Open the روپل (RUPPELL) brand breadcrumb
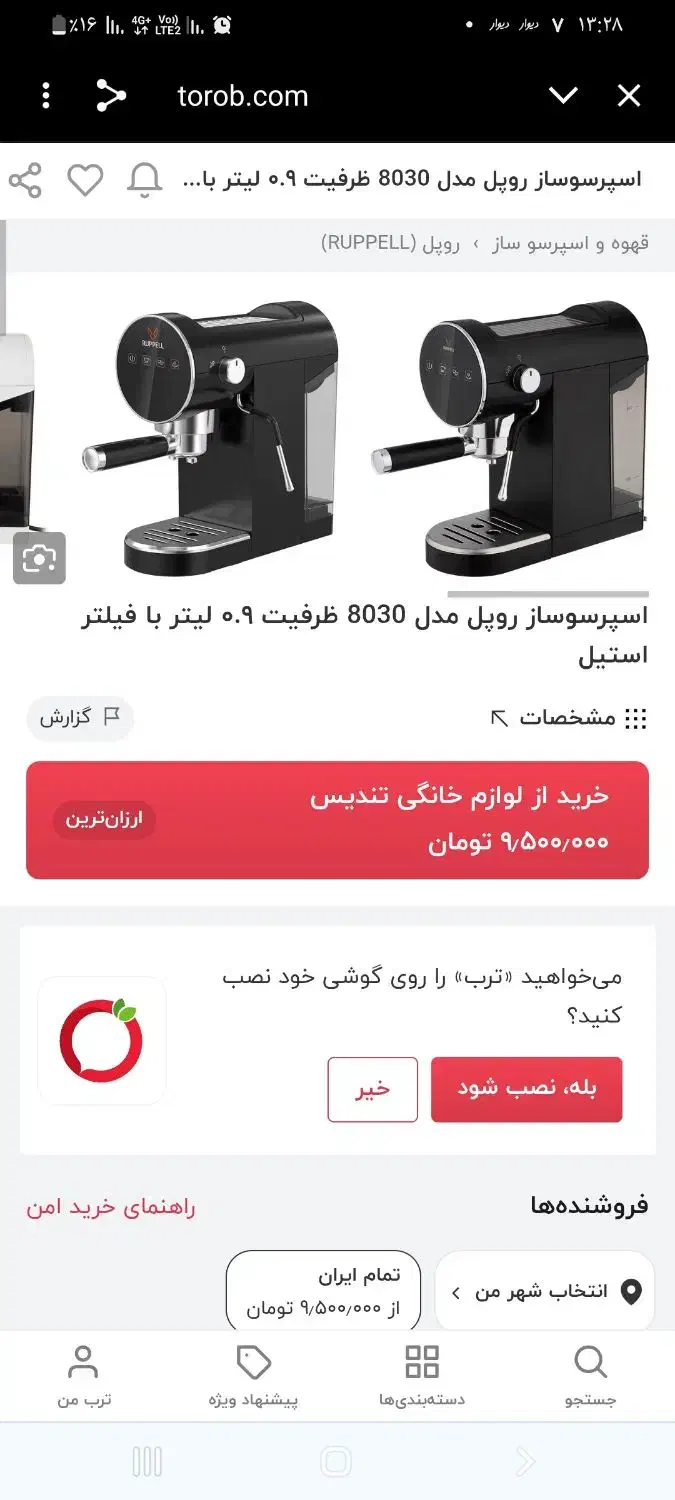Image resolution: width=675 pixels, height=1500 pixels. coord(390,243)
